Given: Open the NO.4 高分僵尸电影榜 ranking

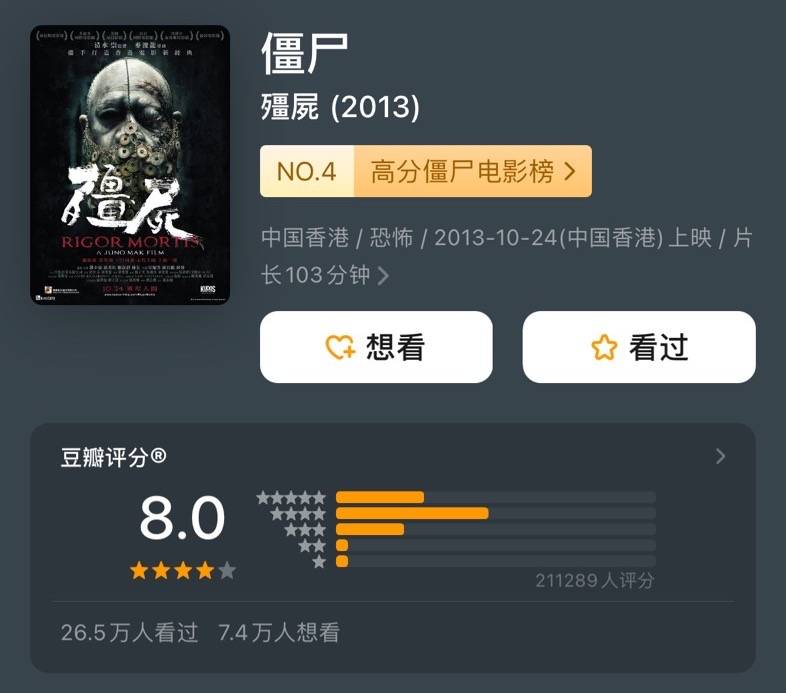Looking at the screenshot, I should pos(426,171).
